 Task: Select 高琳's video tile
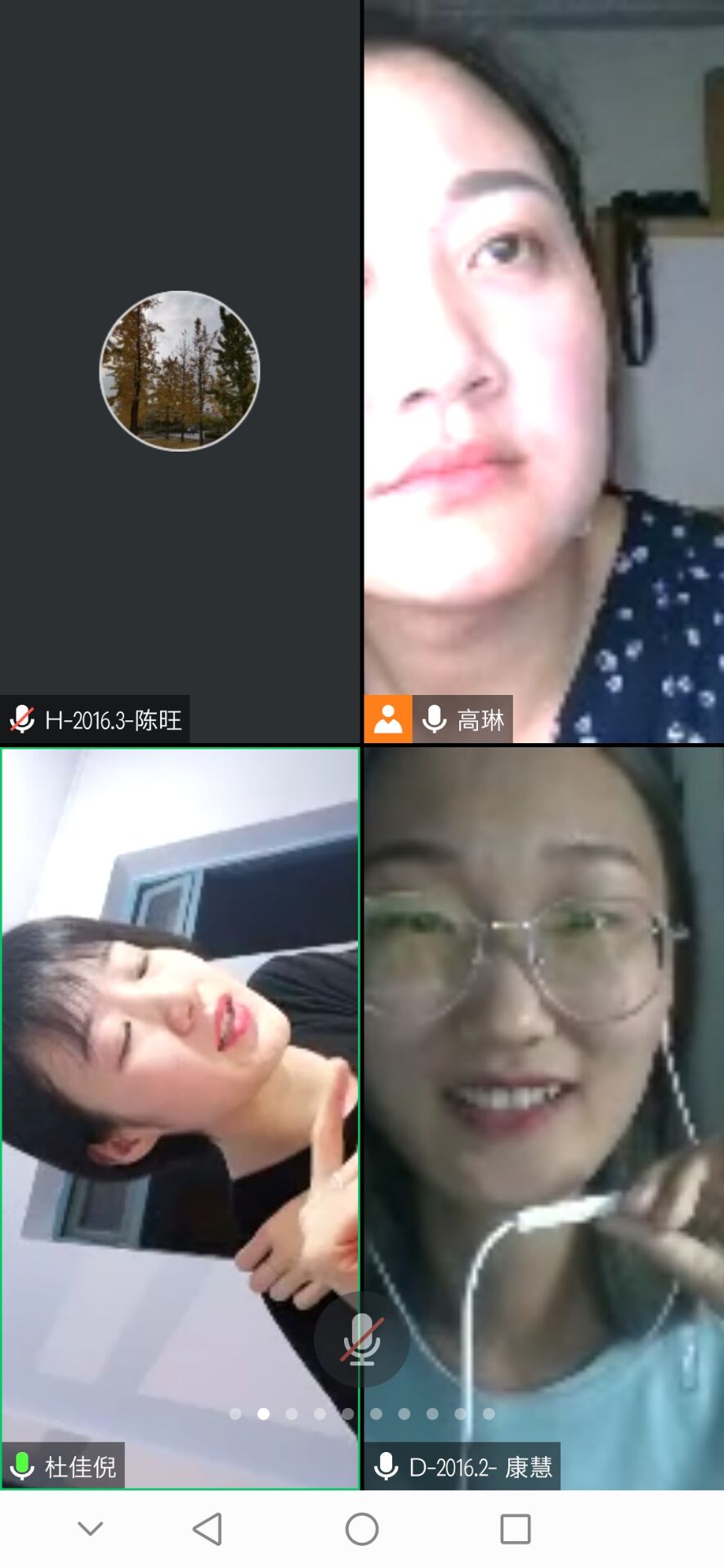543,372
